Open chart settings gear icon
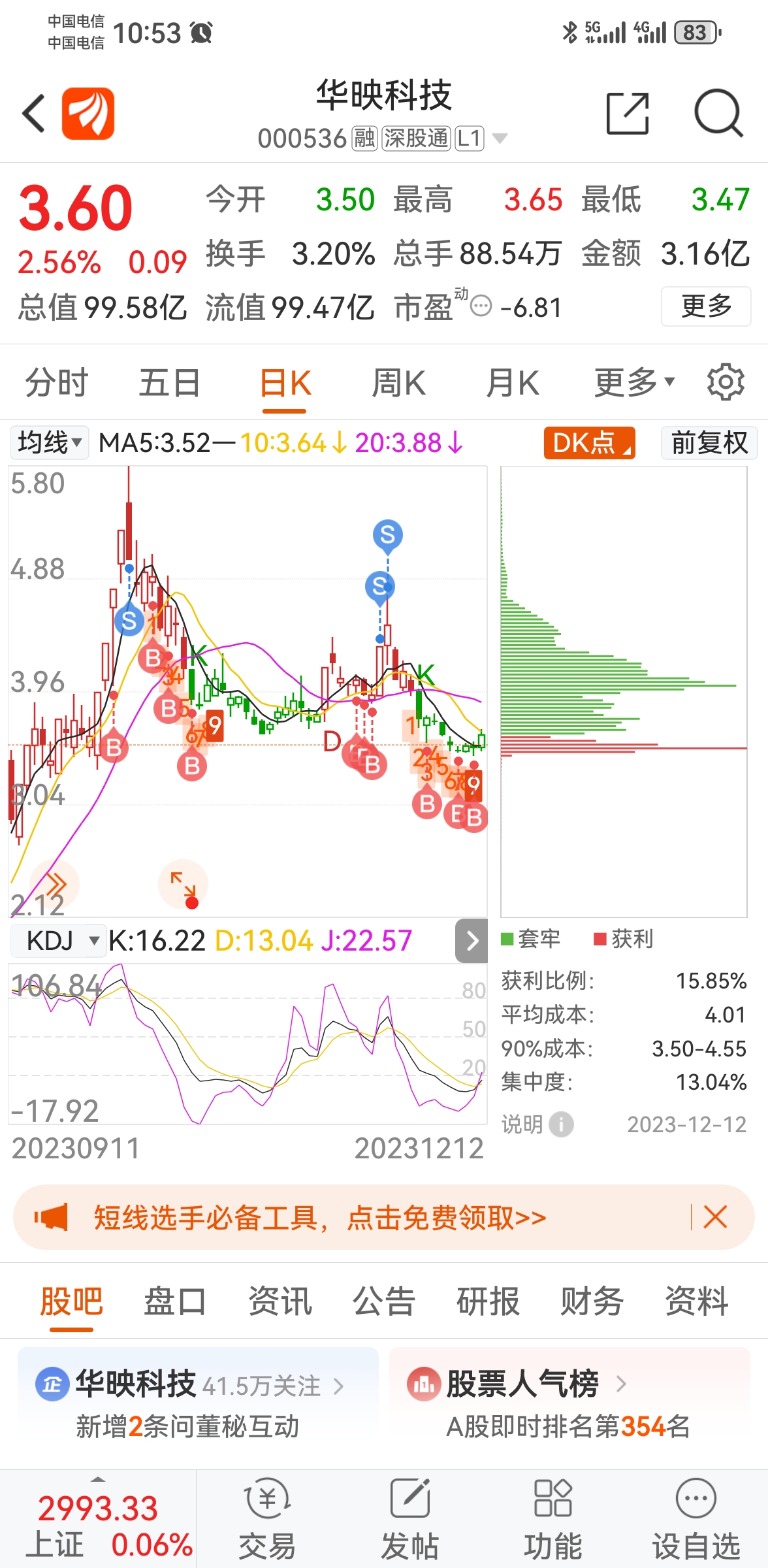The width and height of the screenshot is (768, 1568). coord(726,382)
